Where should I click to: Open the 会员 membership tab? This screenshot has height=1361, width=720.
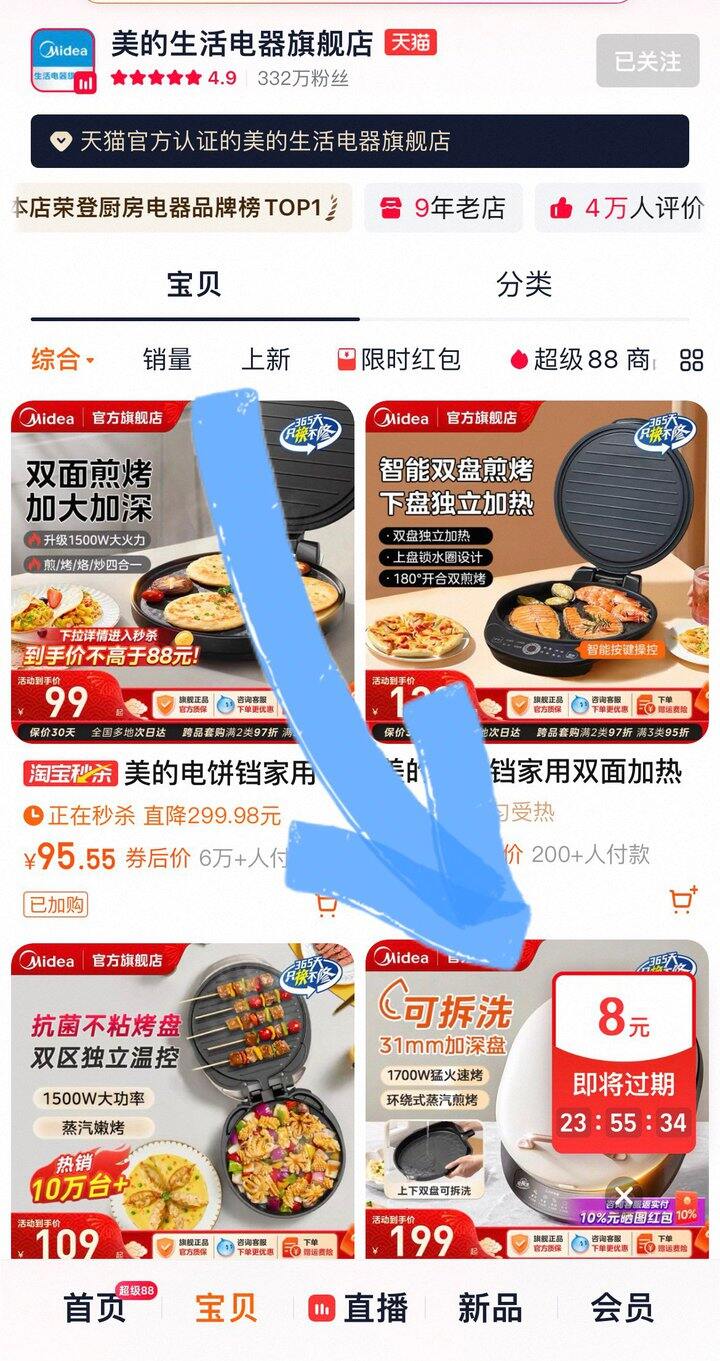622,1308
